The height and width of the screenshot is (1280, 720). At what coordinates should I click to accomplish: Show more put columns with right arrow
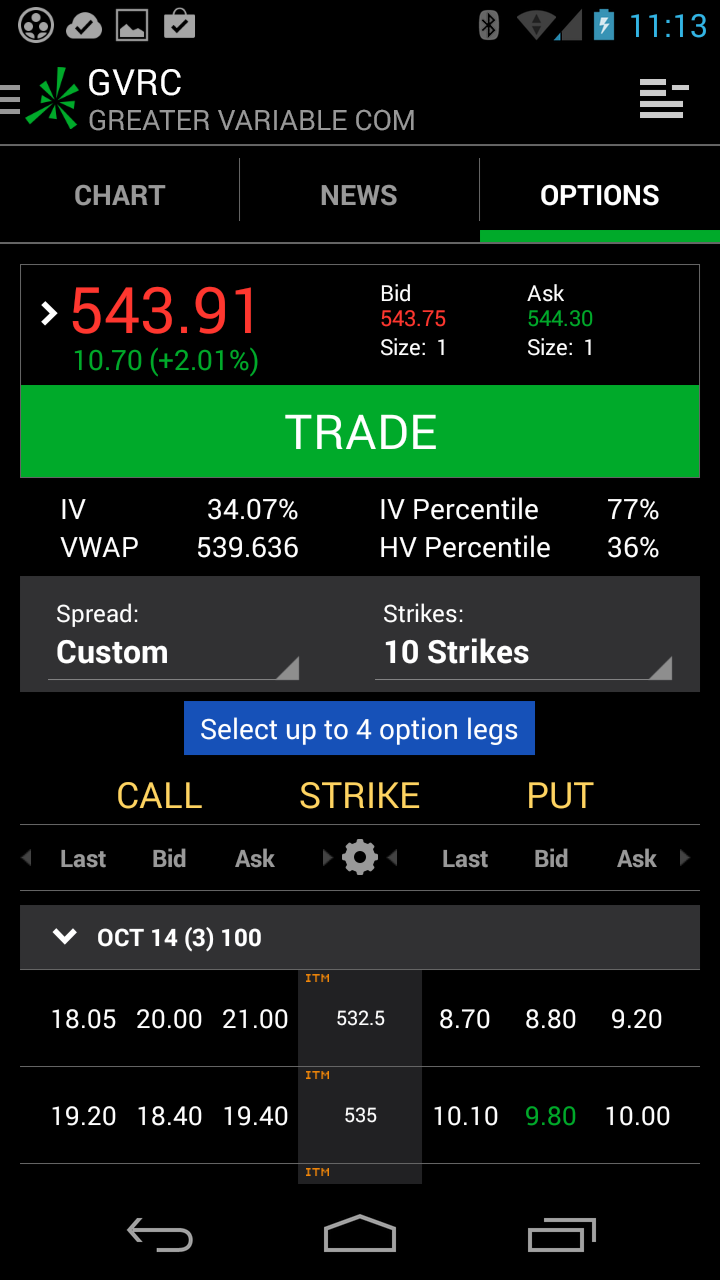(x=685, y=858)
